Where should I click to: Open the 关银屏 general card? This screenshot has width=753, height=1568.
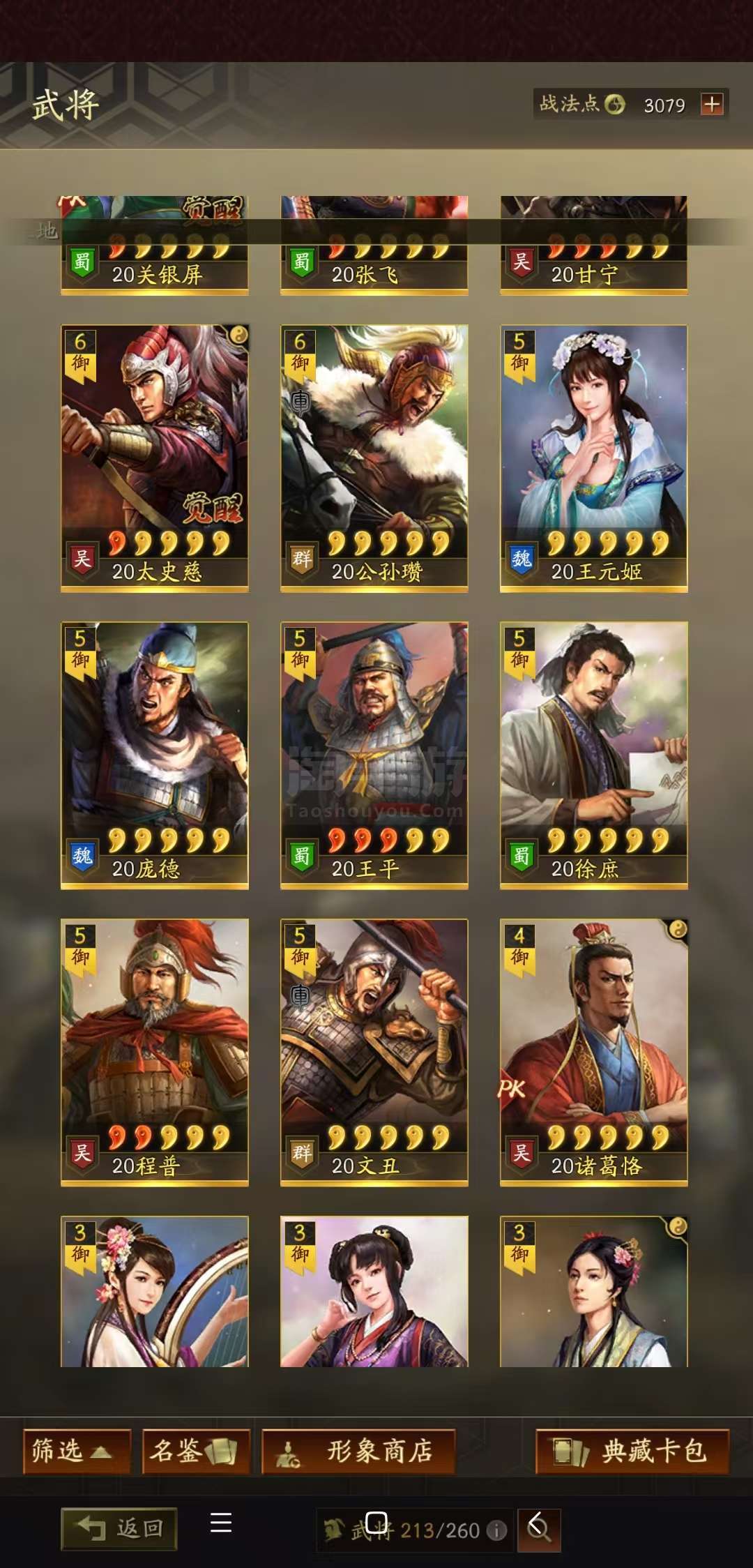(x=155, y=245)
